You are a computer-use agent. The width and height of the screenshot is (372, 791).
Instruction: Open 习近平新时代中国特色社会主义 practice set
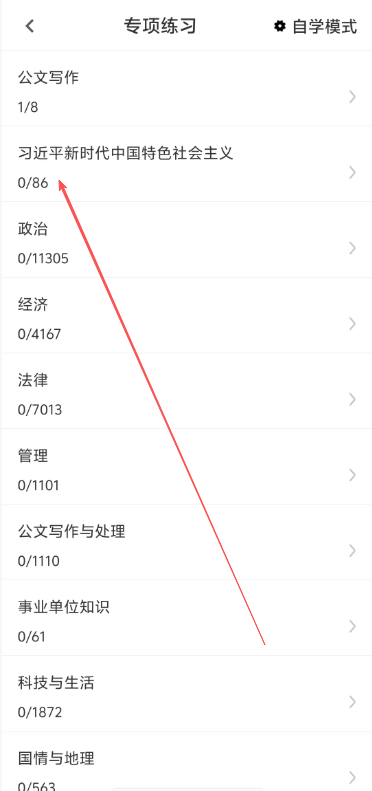tap(187, 164)
